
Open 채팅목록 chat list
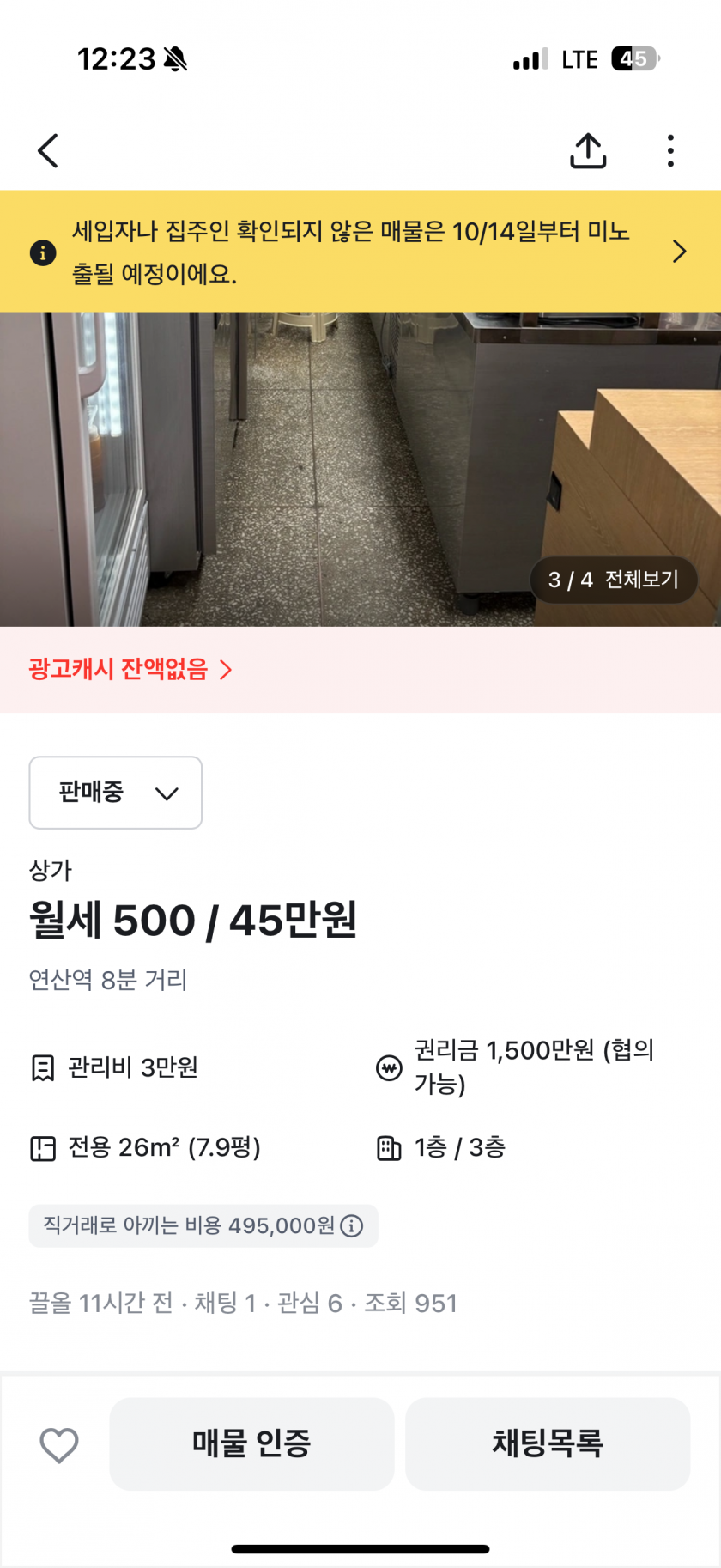coord(548,1444)
